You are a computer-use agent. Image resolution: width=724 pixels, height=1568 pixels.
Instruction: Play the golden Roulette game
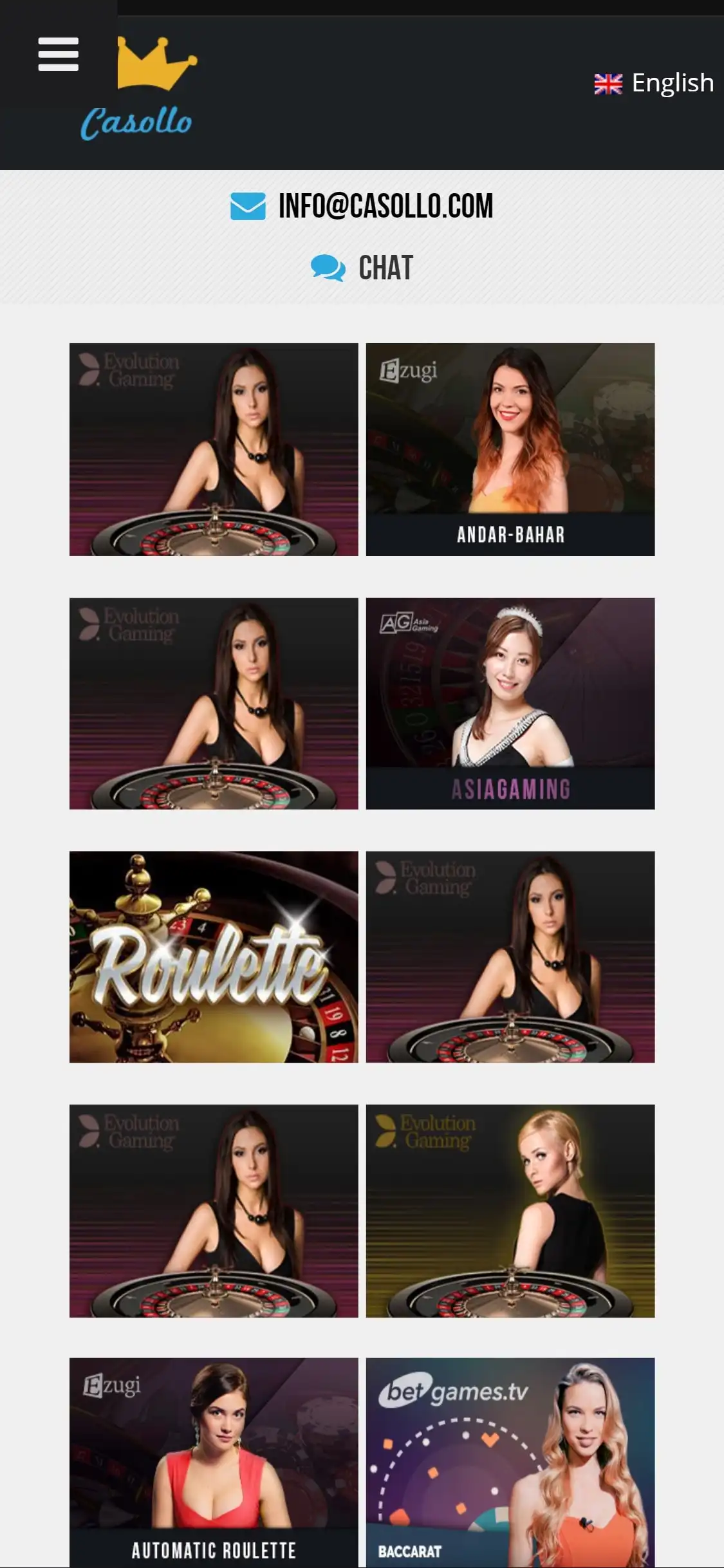coord(214,957)
